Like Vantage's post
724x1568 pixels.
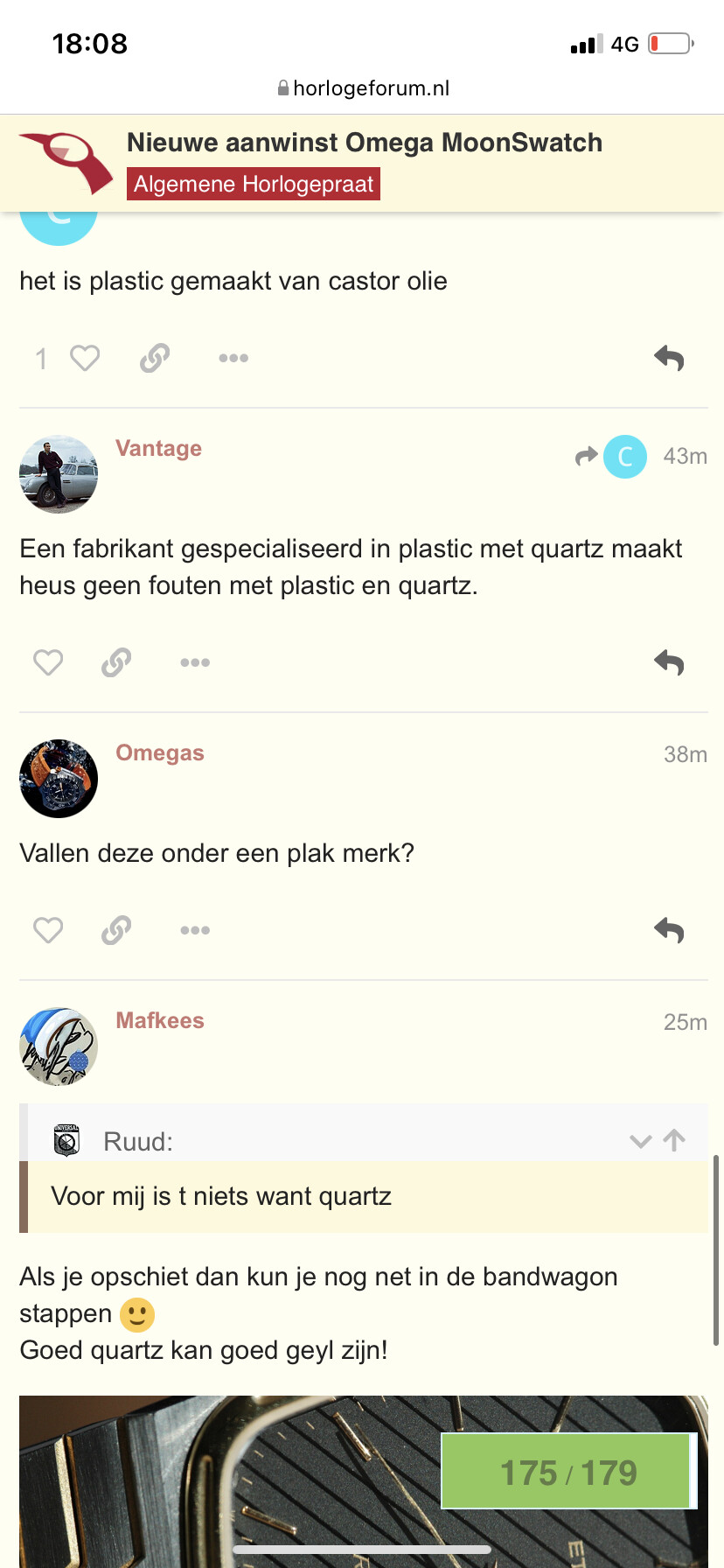48,662
